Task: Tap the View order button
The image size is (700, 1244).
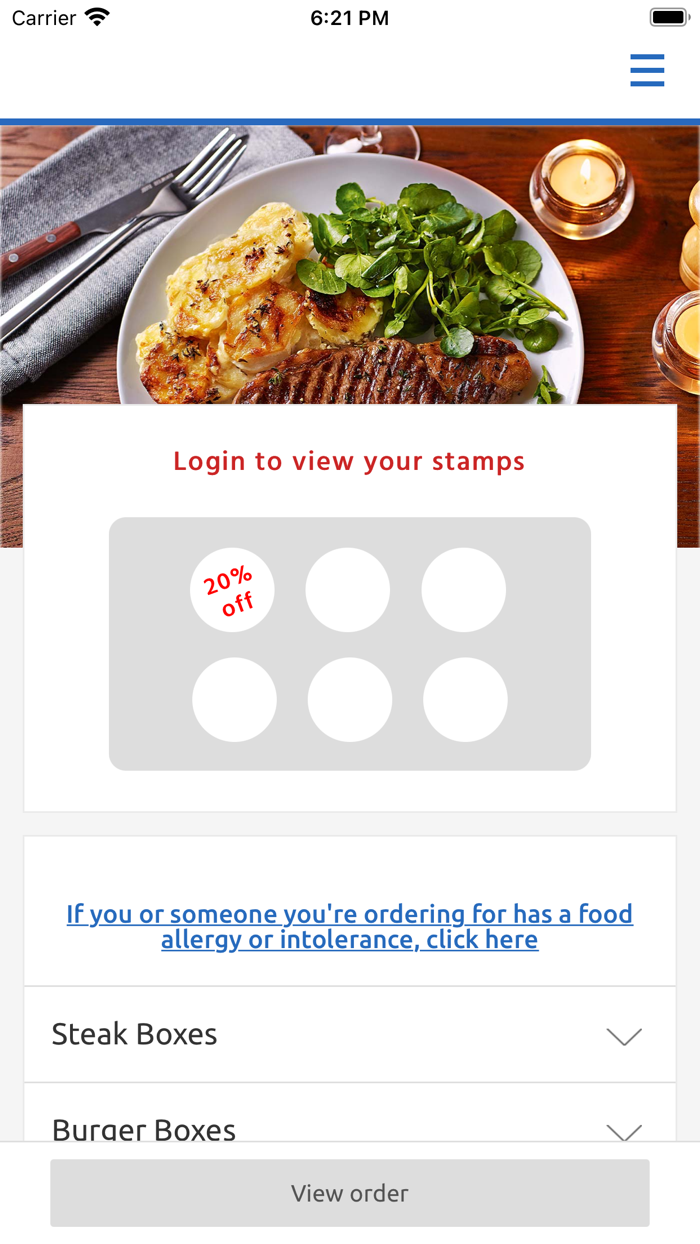Action: tap(350, 1193)
